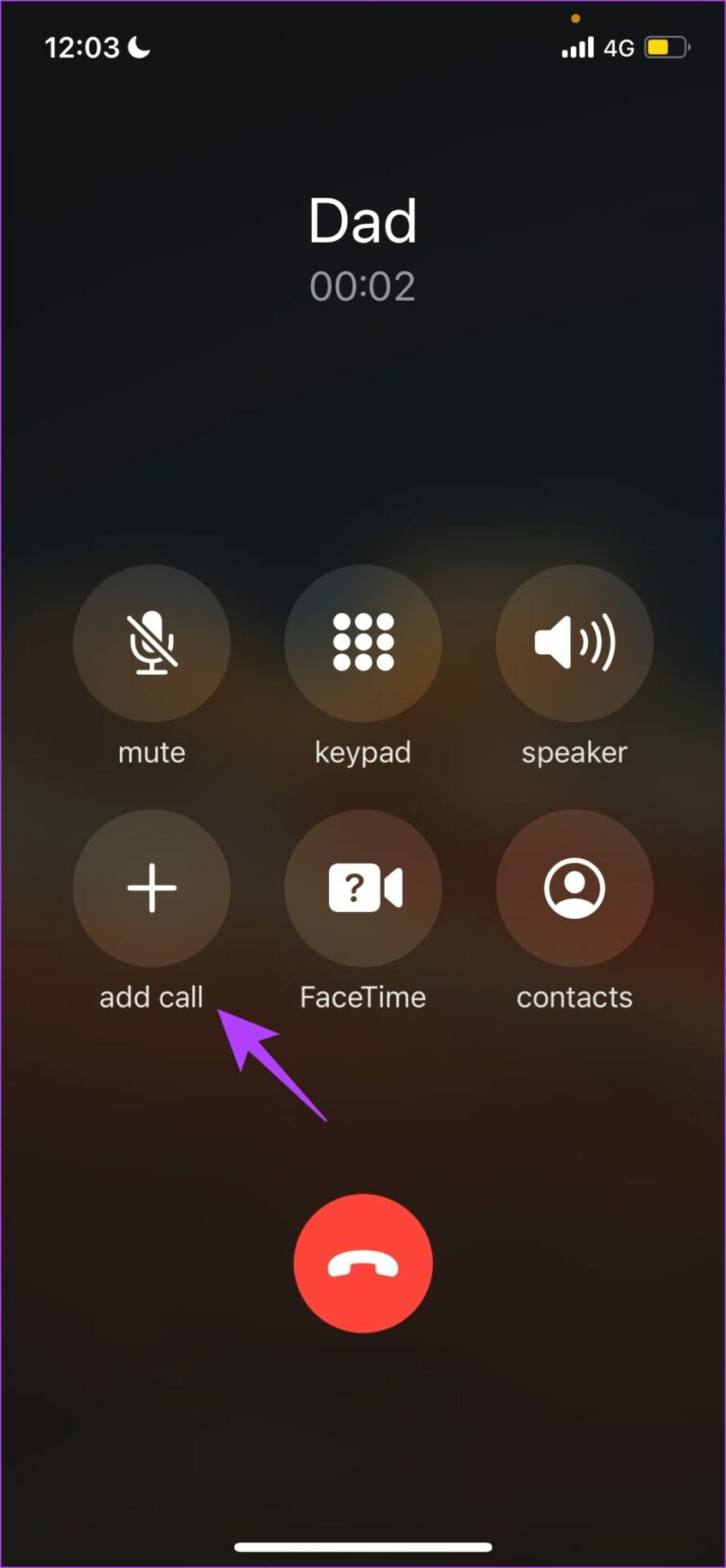Toggle speaker audio output

click(x=574, y=643)
